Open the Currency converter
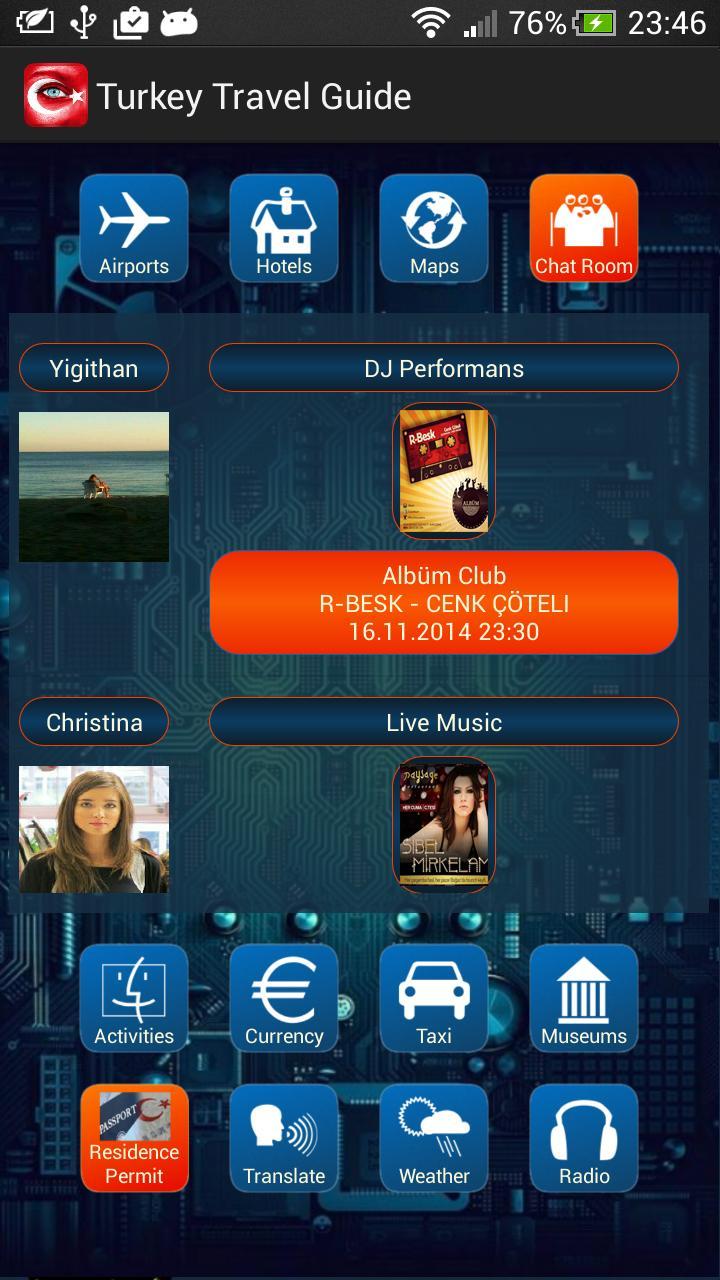 (284, 998)
